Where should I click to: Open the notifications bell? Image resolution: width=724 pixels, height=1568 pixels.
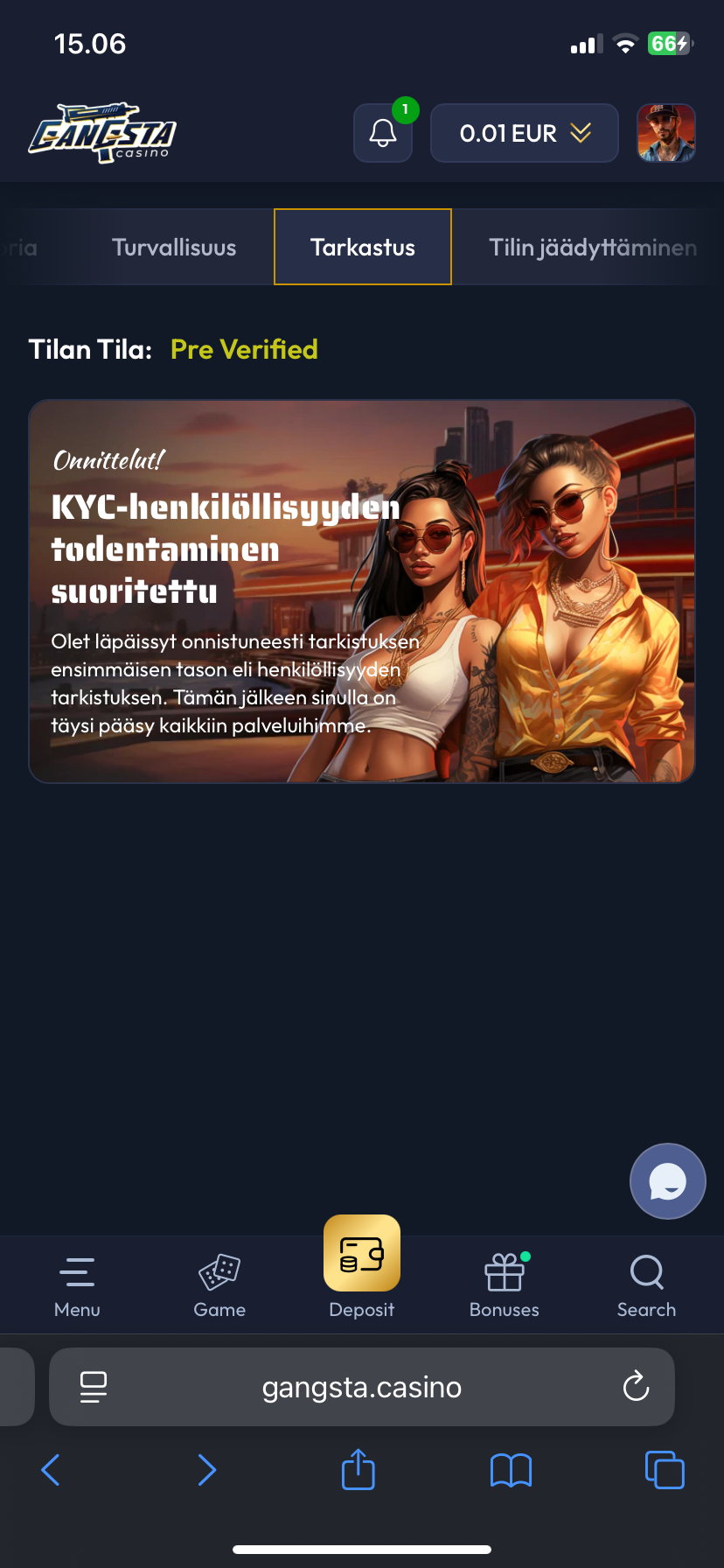coord(383,133)
